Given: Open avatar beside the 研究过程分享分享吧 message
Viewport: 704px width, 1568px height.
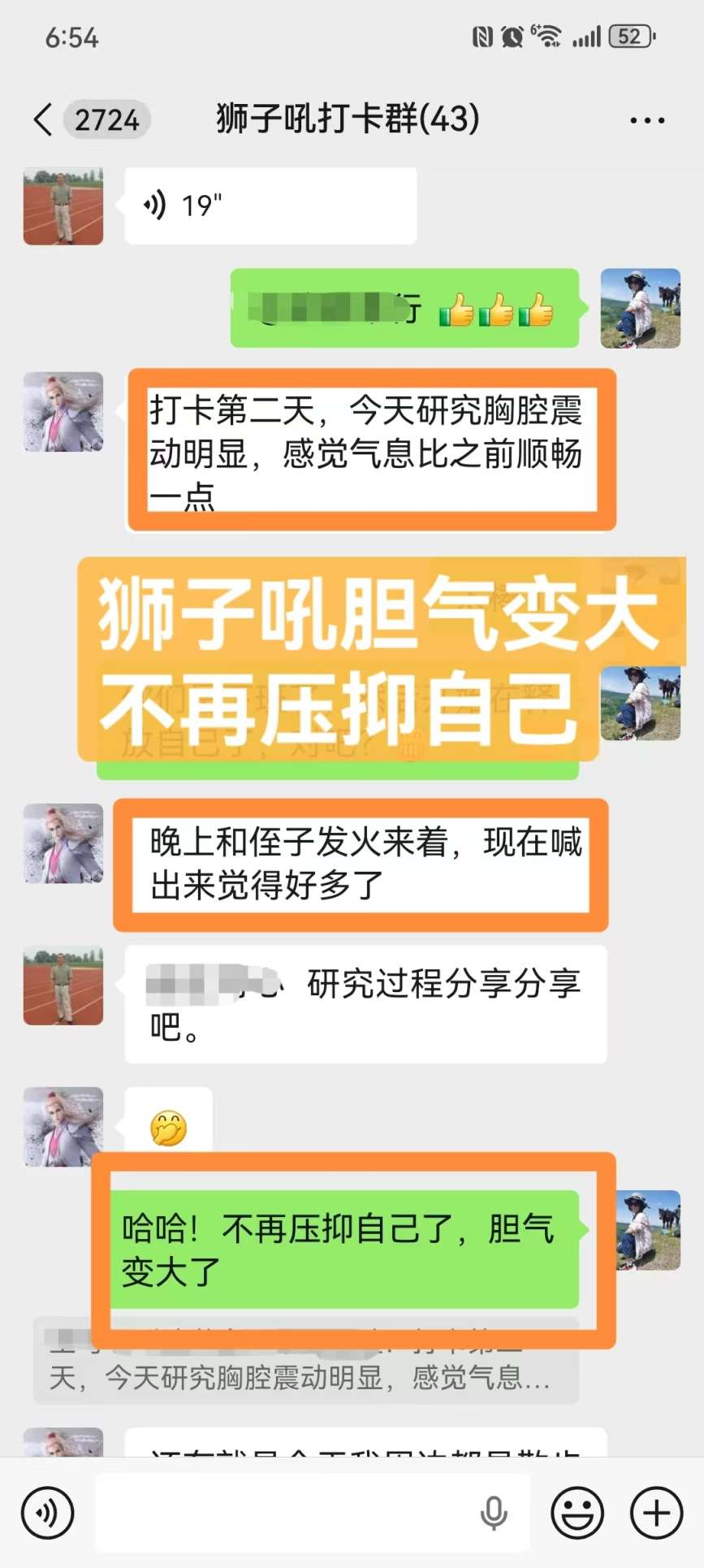Looking at the screenshot, I should coord(63,985).
